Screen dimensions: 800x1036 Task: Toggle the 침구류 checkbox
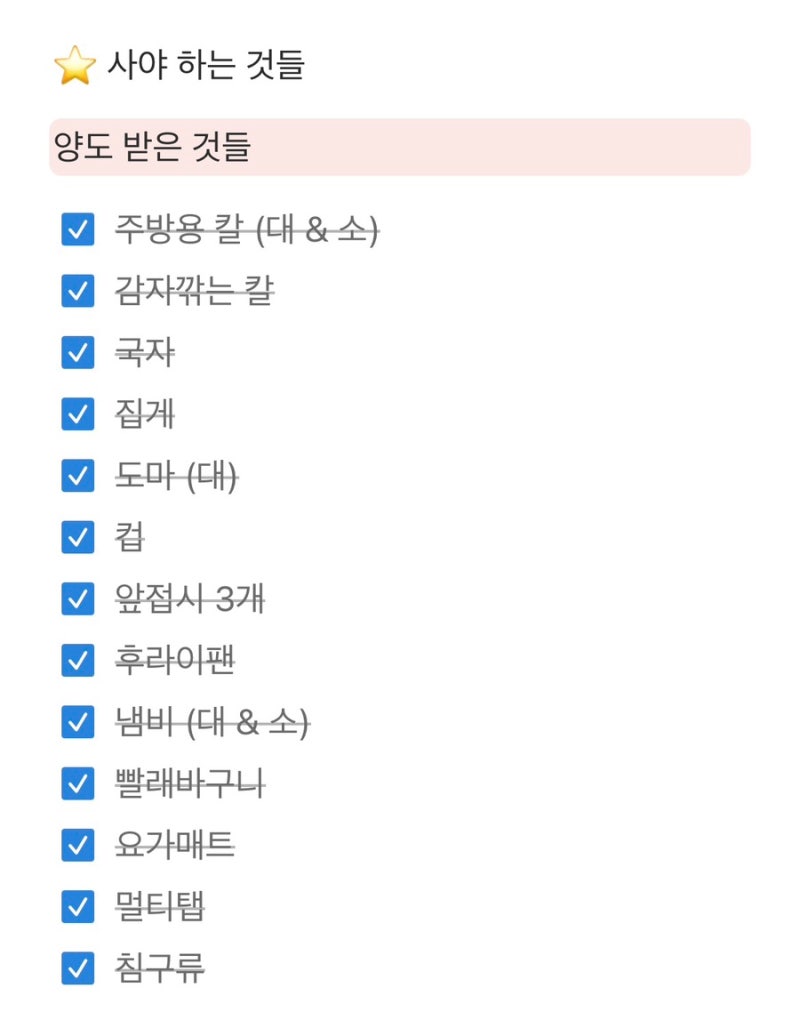click(78, 968)
